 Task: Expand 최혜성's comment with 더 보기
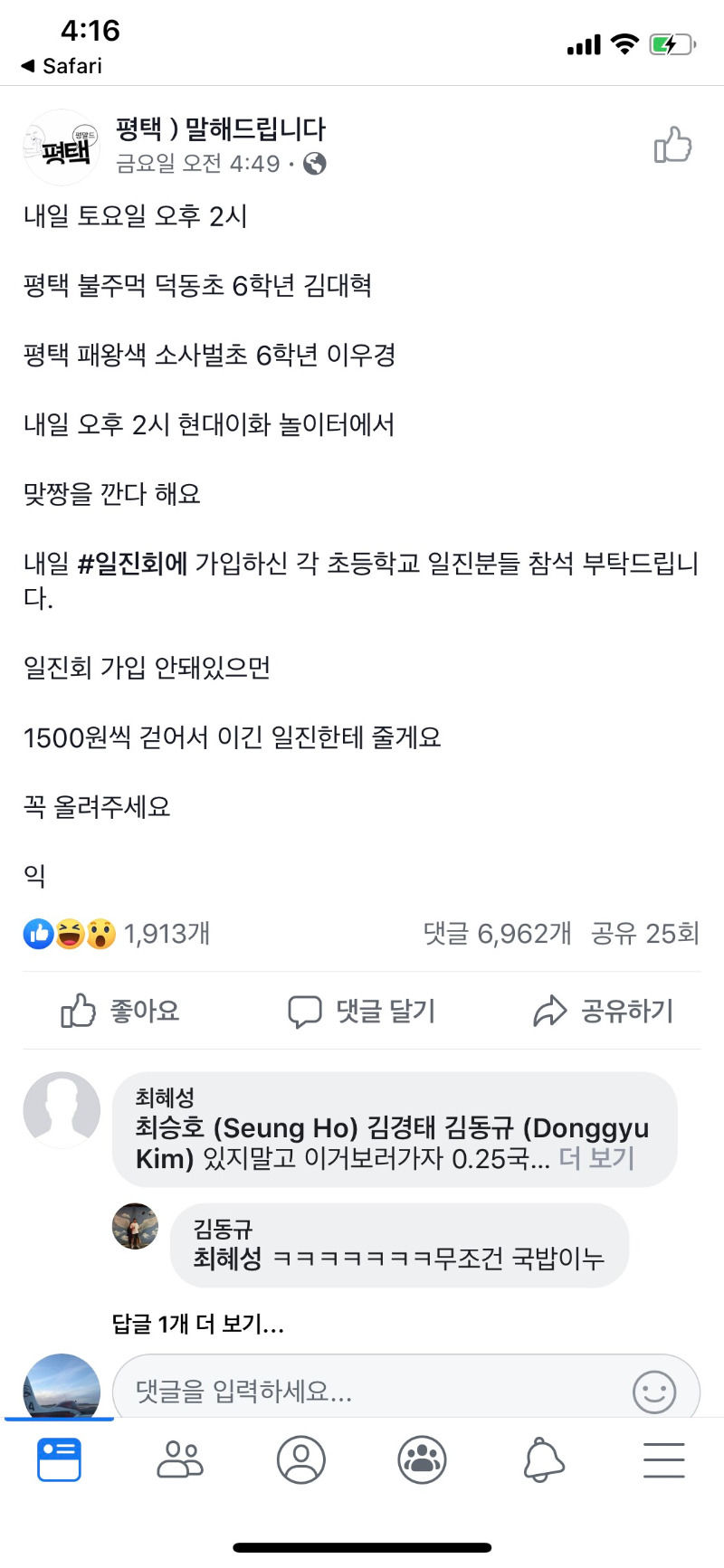tap(596, 1158)
